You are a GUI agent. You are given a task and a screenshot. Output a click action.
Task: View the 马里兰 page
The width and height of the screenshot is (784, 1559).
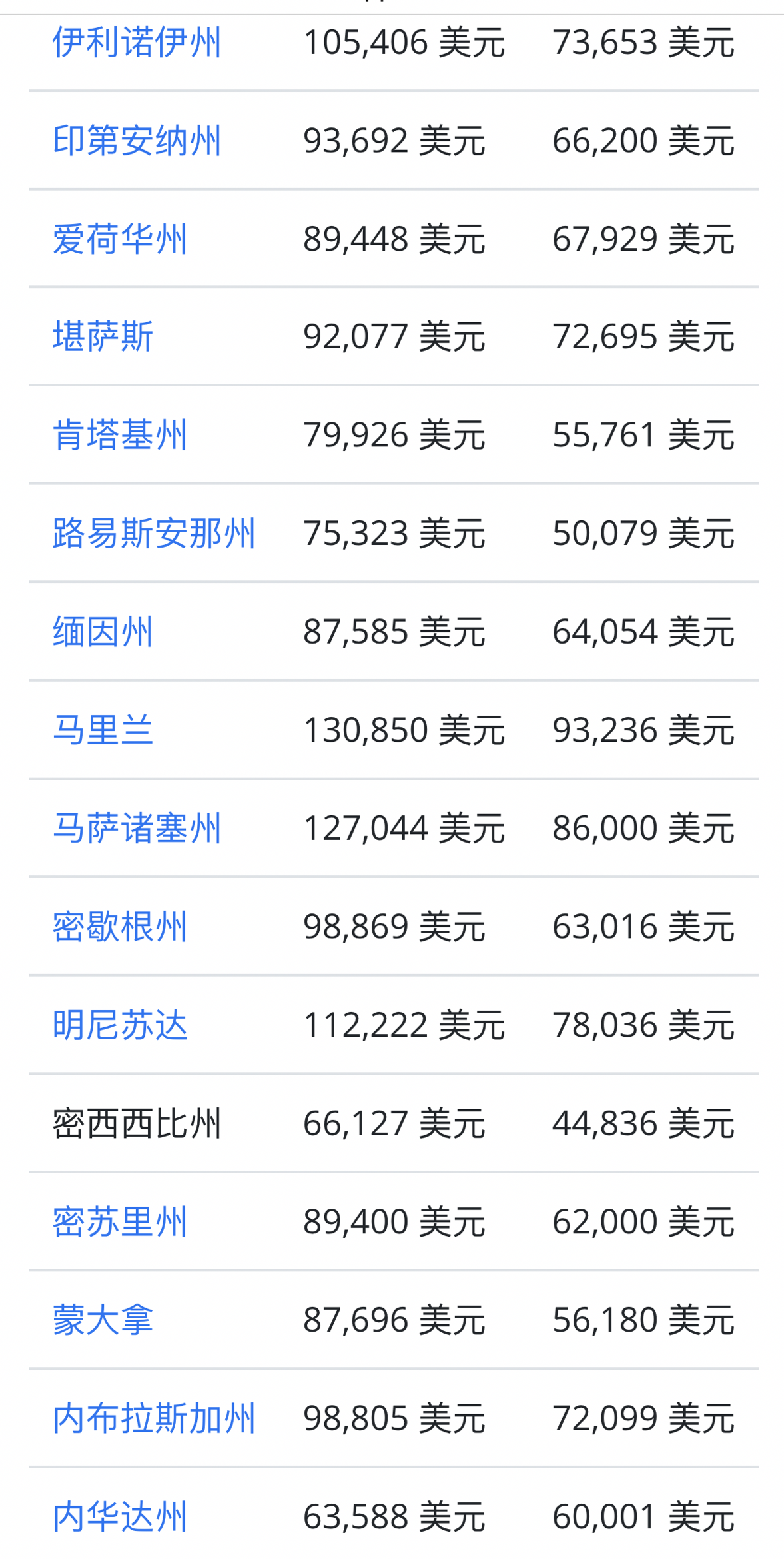point(103,730)
